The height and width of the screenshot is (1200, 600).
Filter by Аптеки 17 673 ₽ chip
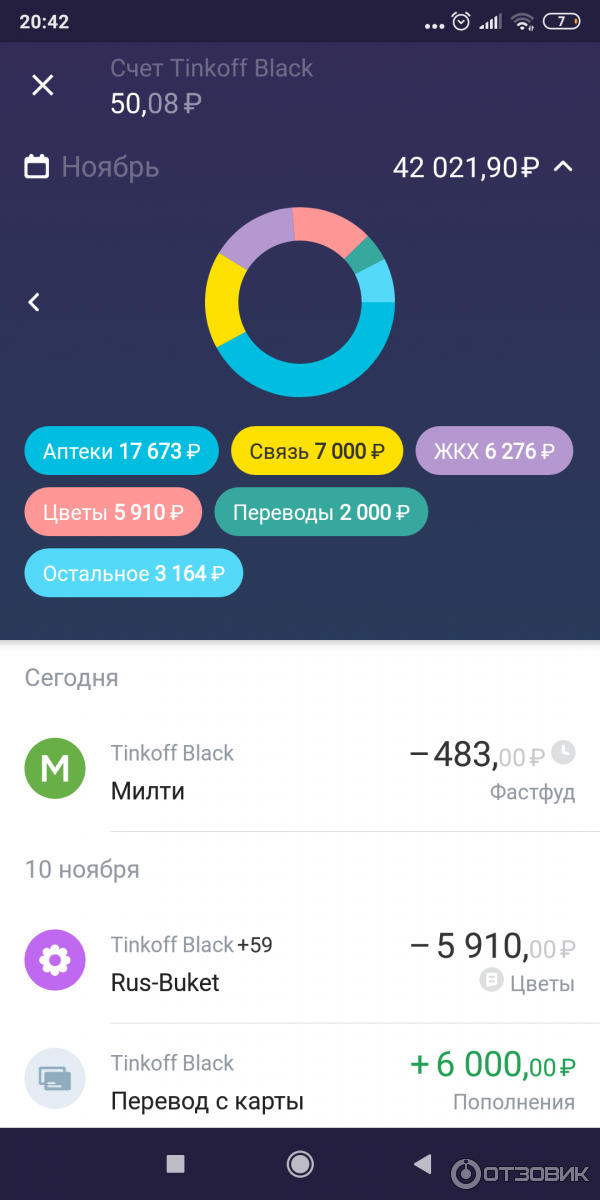click(121, 452)
